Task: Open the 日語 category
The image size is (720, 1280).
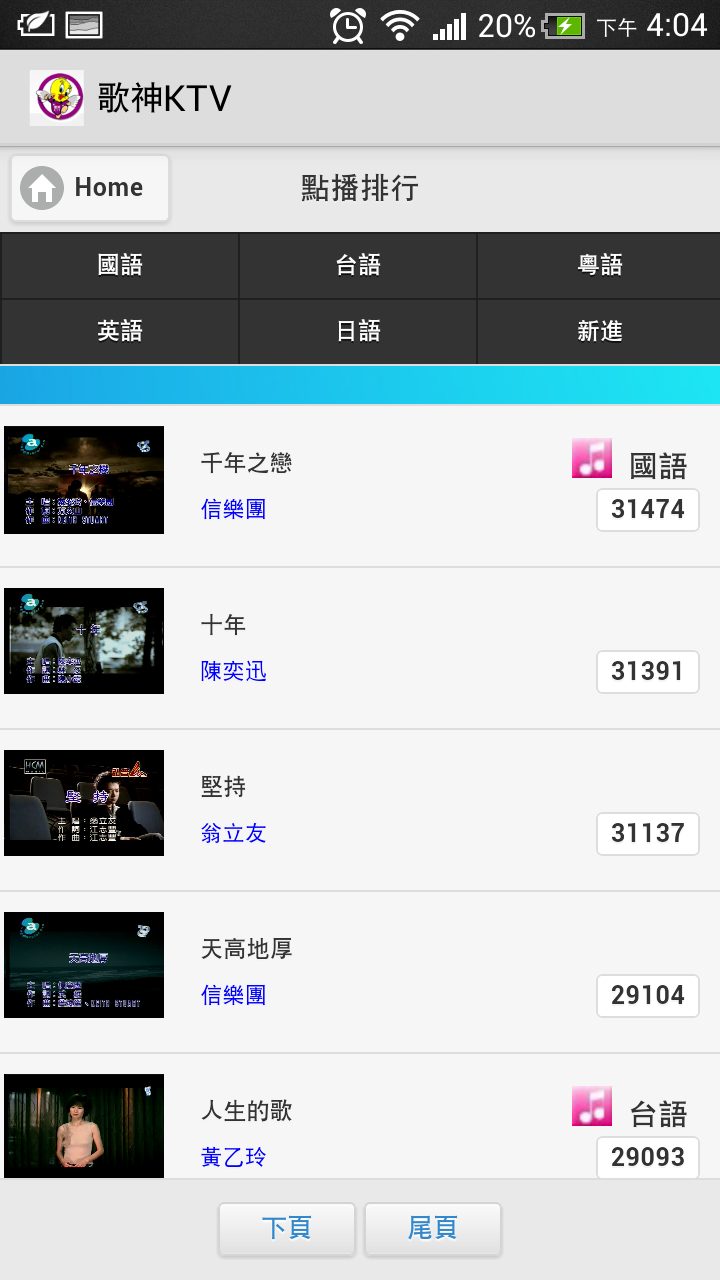Action: tap(358, 331)
